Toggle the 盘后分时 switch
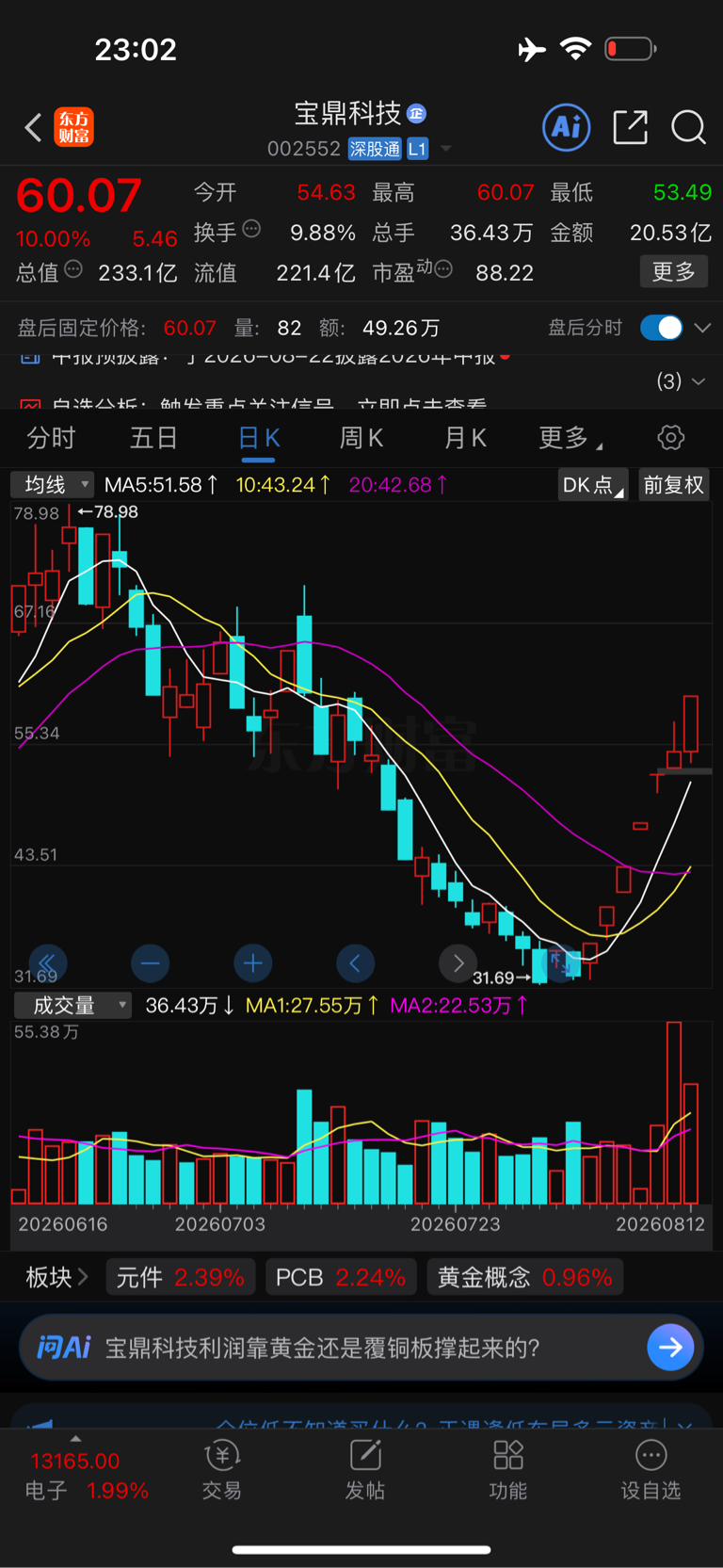The image size is (723, 1568). tap(662, 328)
